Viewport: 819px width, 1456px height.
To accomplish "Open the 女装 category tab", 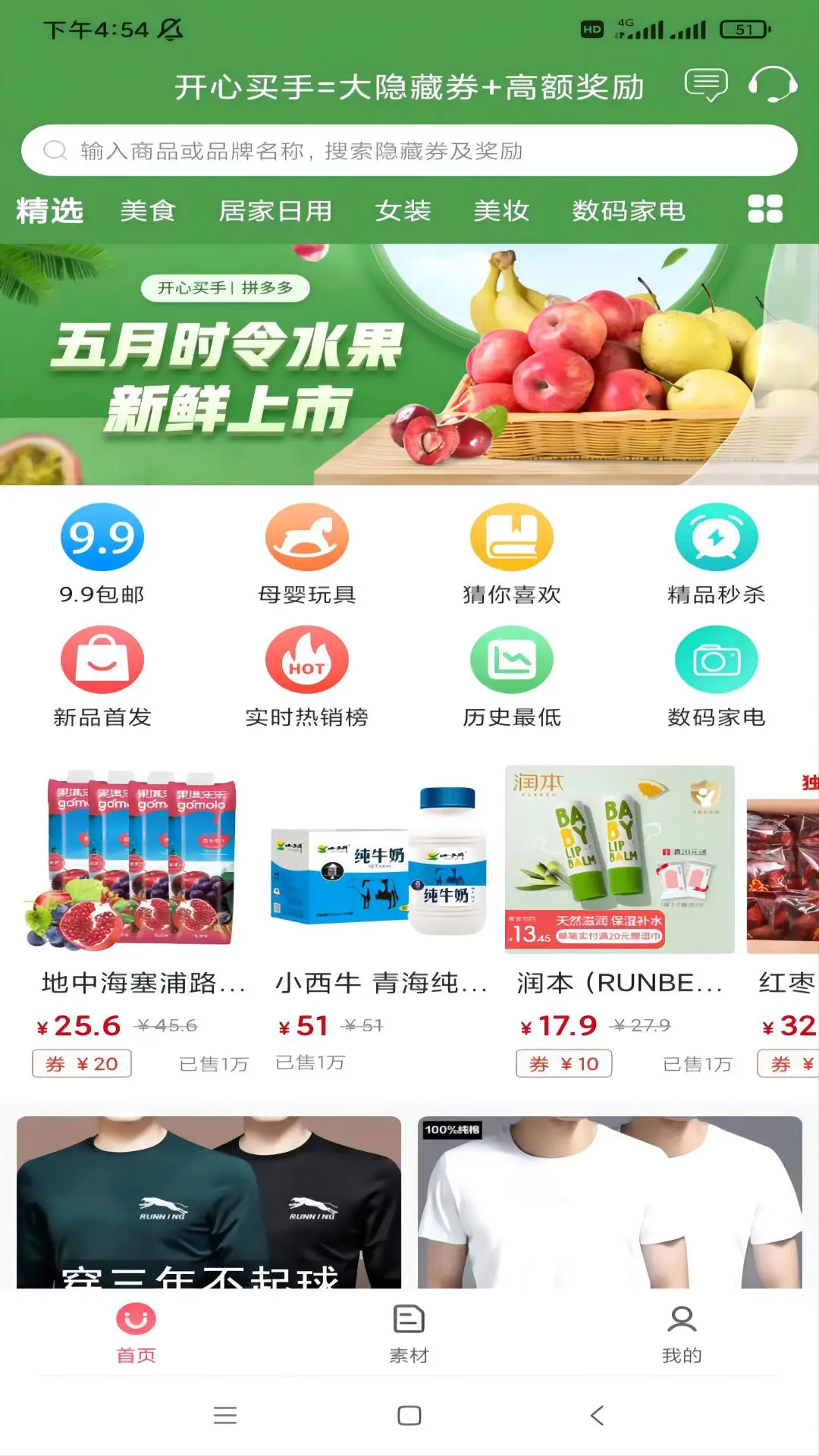I will 401,212.
